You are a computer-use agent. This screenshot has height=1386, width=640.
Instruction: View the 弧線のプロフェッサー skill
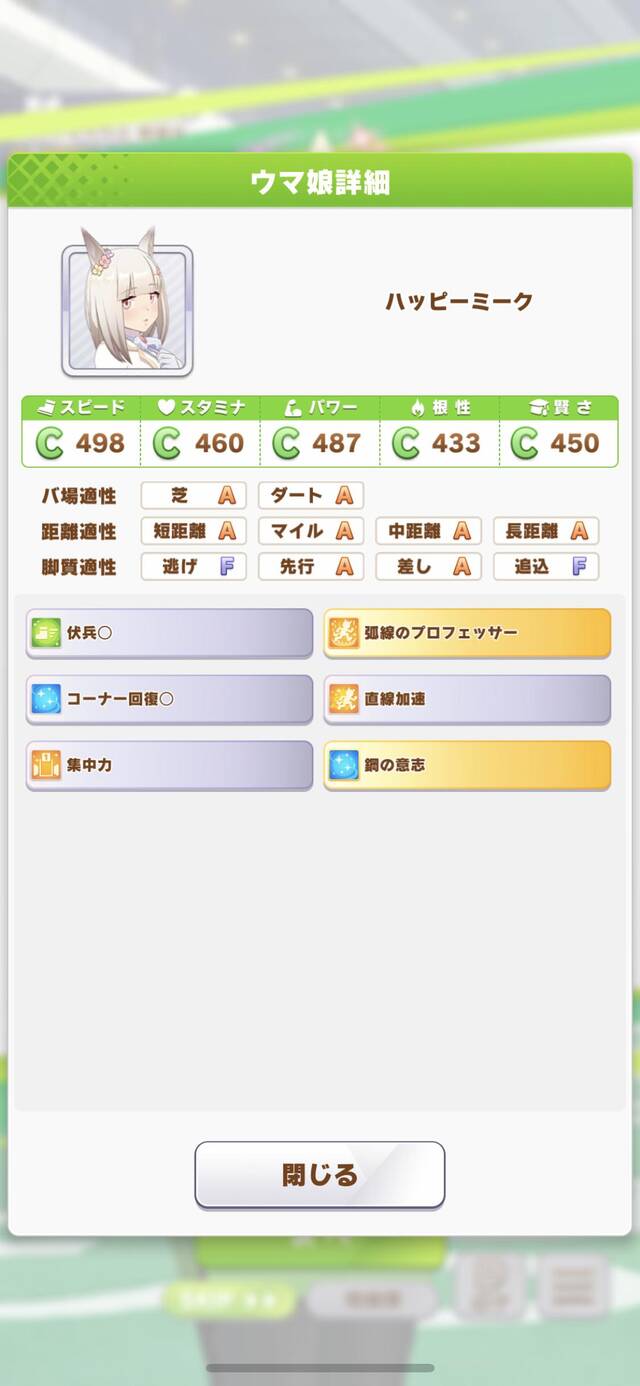pyautogui.click(x=467, y=633)
